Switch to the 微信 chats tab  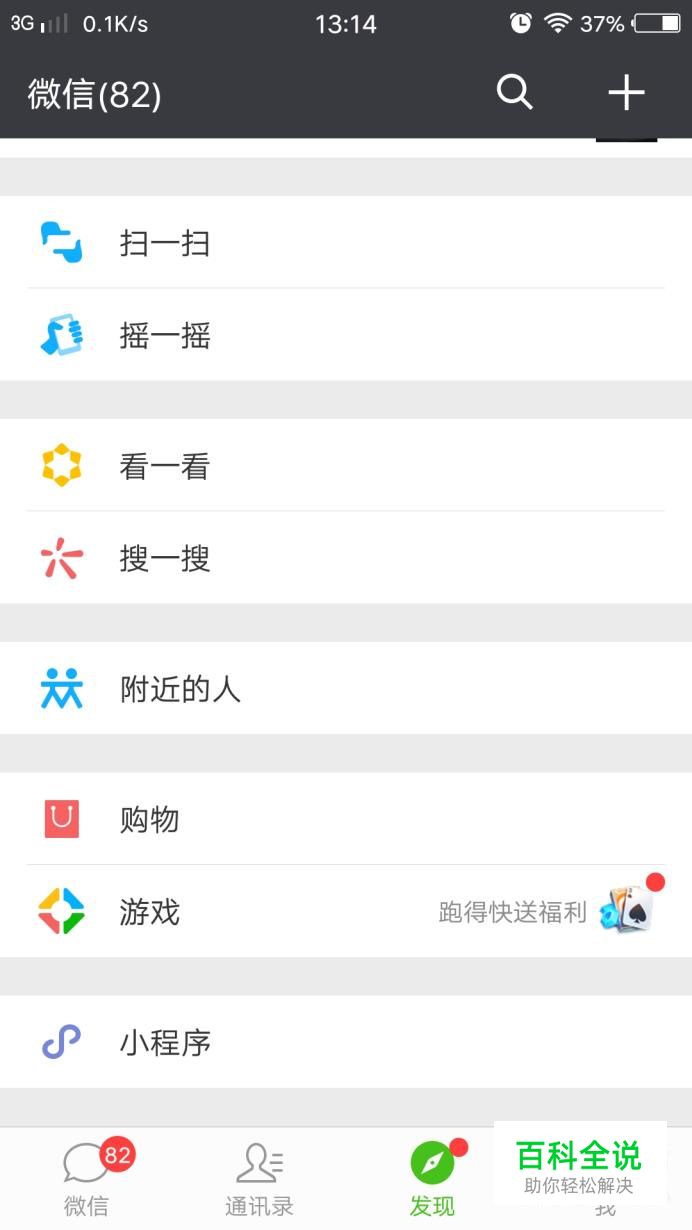pos(87,1180)
